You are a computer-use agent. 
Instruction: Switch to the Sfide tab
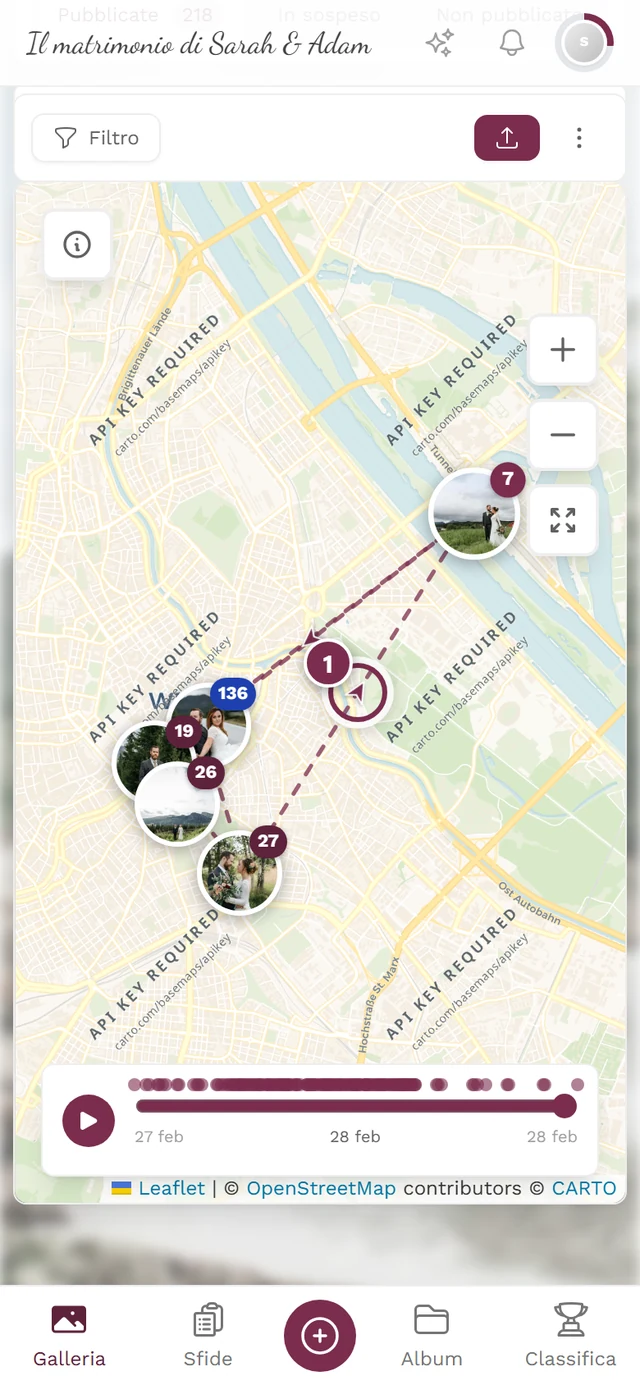[x=208, y=1335]
